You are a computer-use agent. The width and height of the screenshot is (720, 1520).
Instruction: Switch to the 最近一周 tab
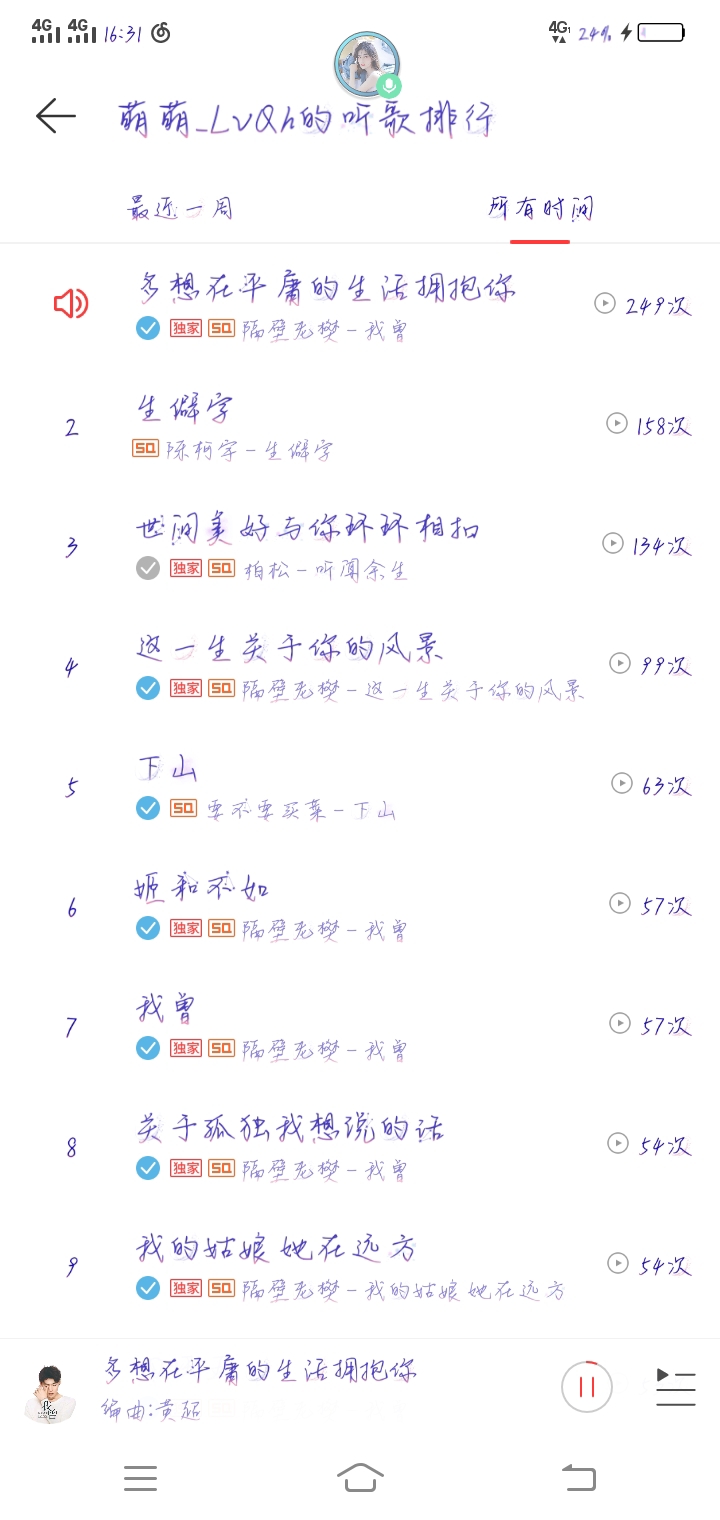(180, 209)
